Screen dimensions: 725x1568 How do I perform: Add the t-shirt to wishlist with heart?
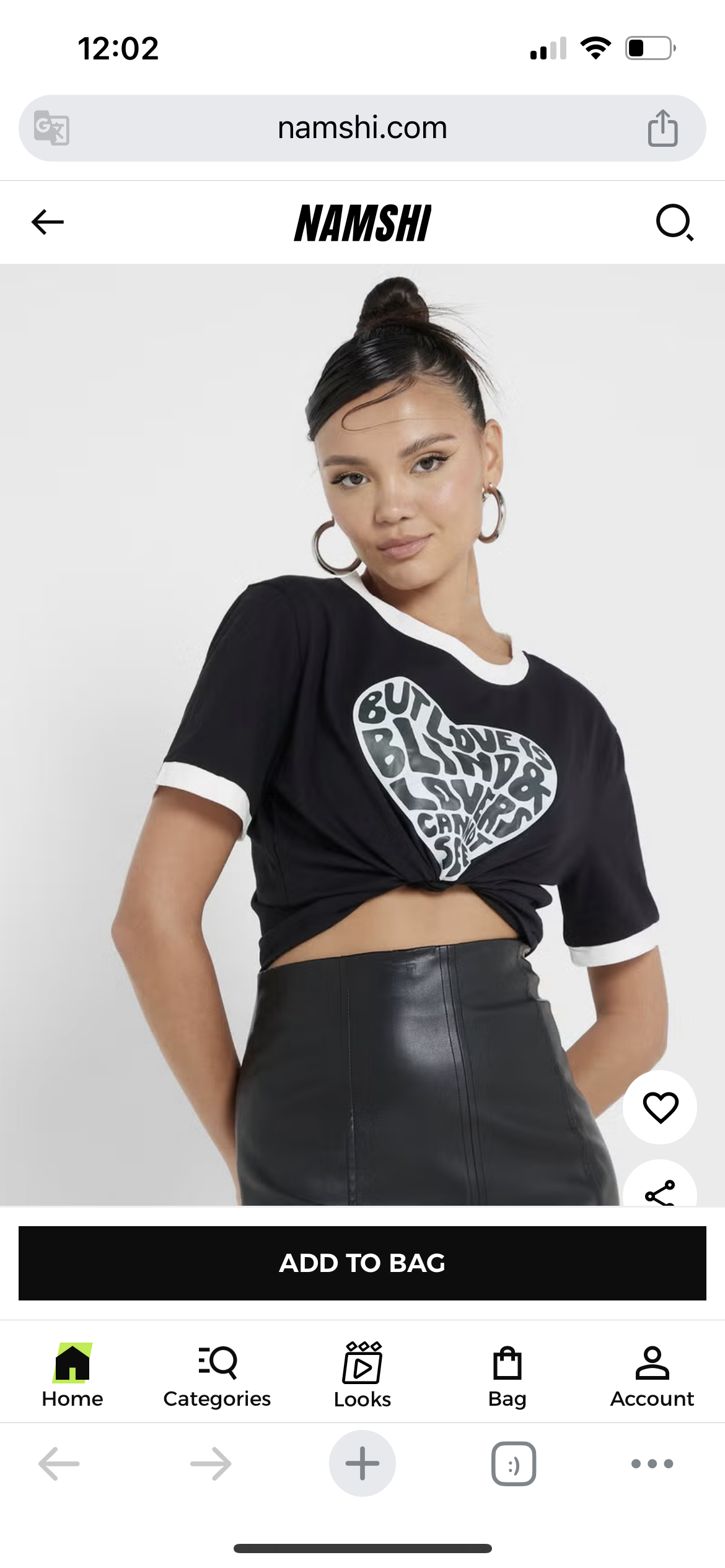[660, 1107]
